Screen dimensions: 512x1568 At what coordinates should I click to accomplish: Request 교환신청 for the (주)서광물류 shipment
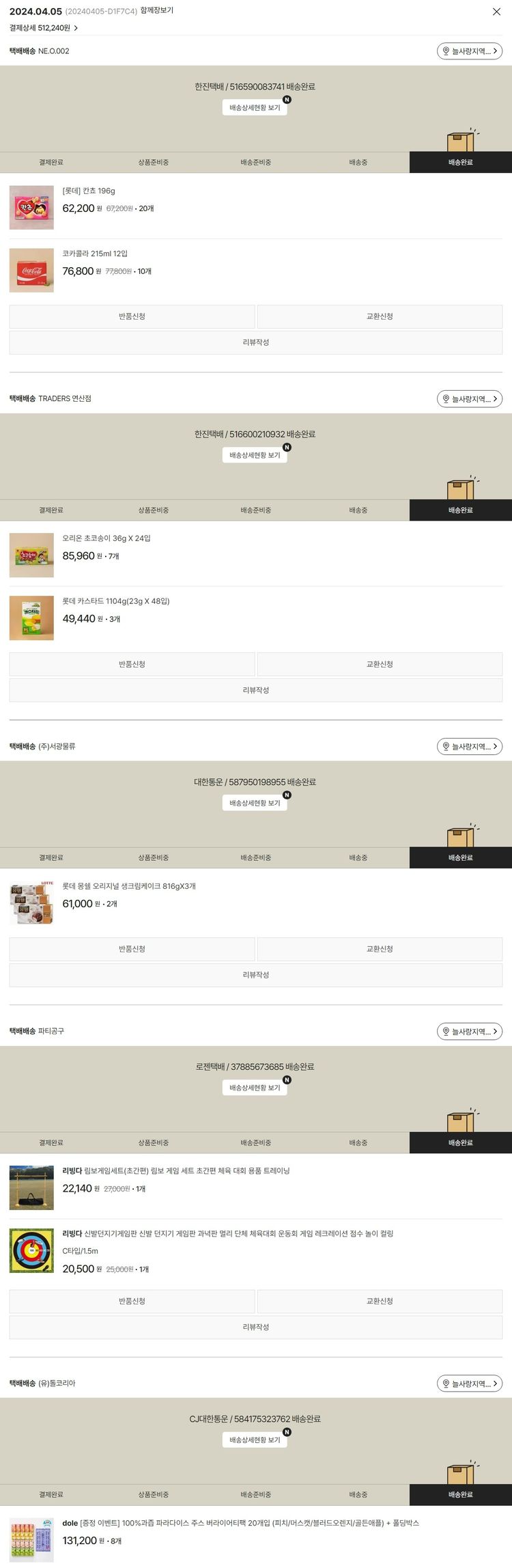point(380,949)
